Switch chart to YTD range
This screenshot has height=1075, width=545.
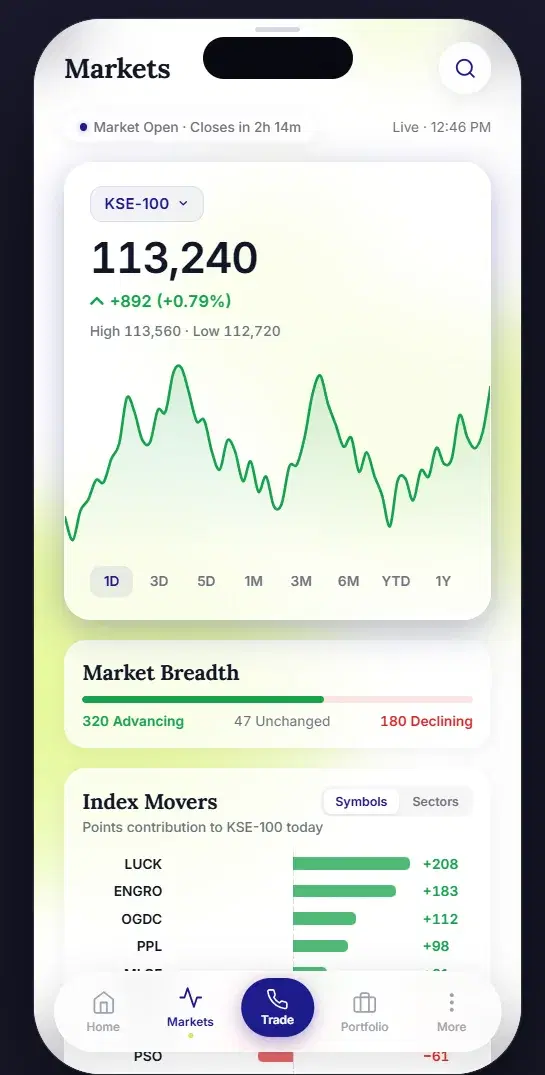[396, 581]
